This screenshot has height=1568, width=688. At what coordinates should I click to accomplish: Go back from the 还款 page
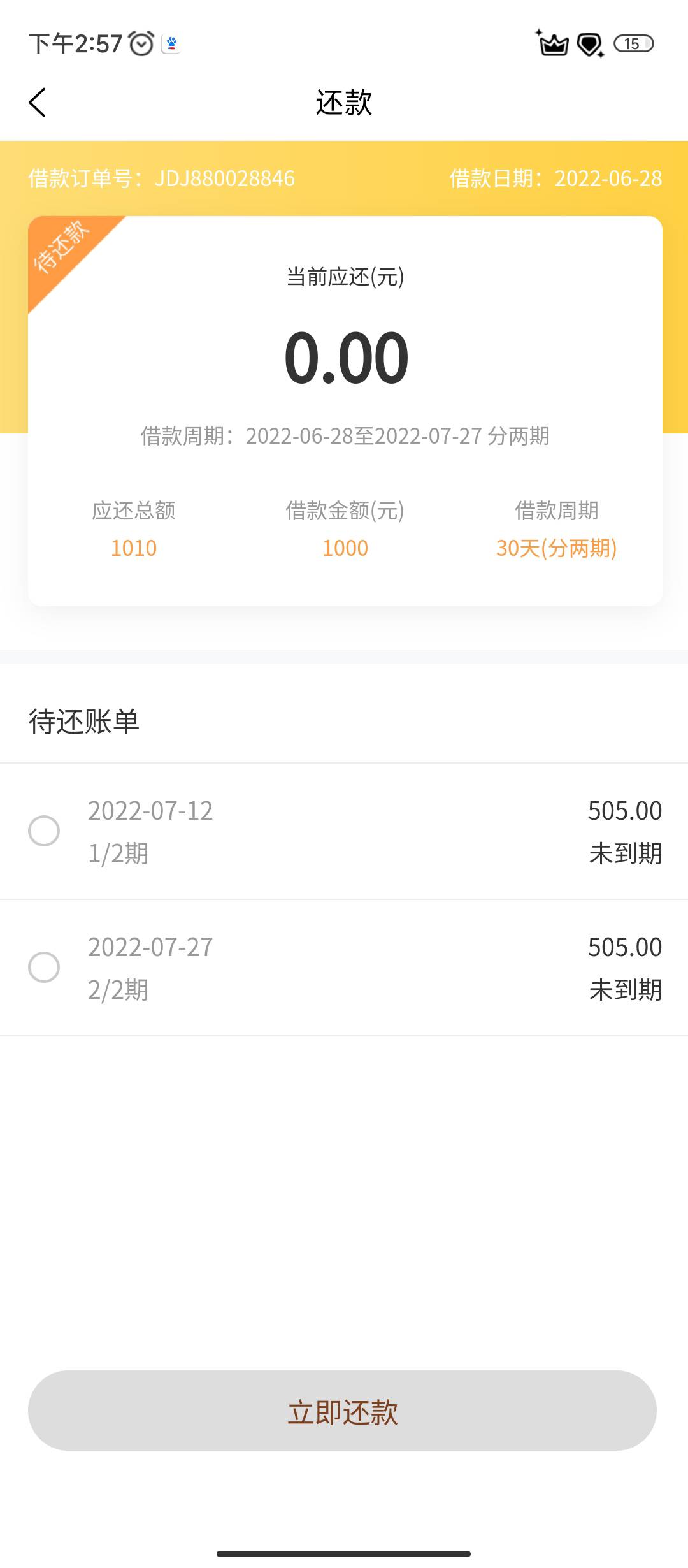tap(38, 103)
